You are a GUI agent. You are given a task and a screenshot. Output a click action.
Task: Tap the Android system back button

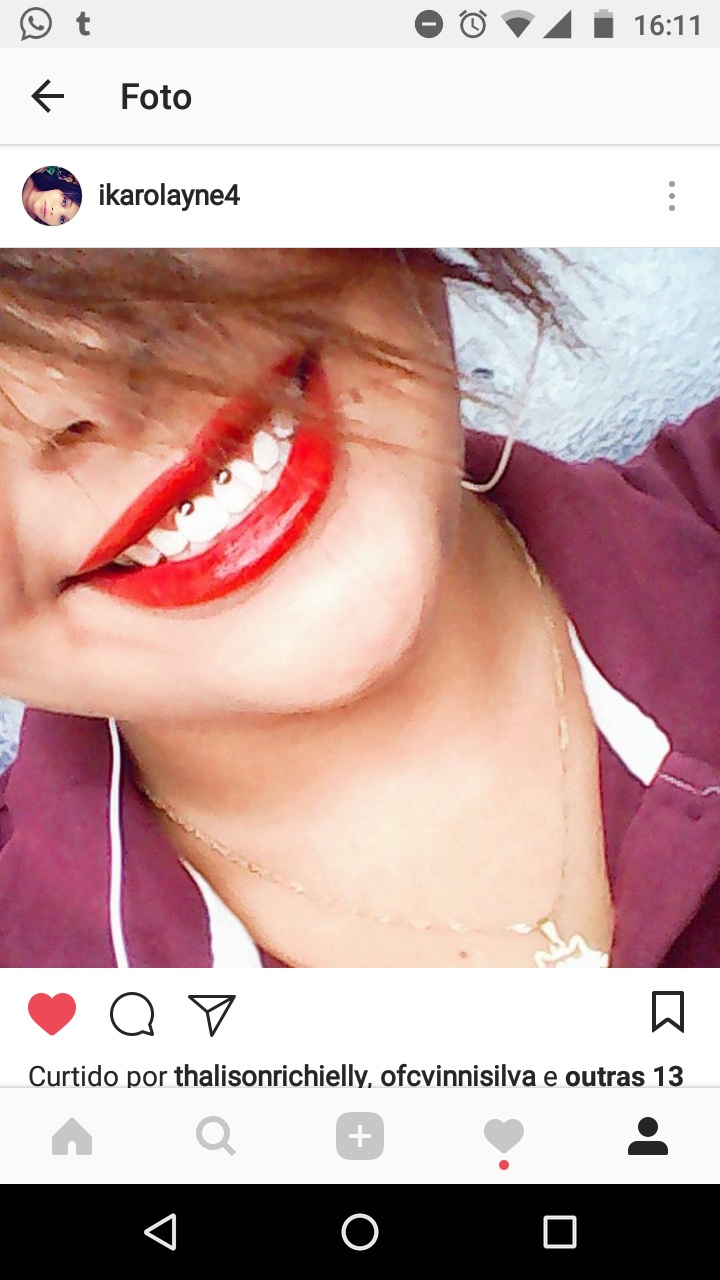pos(161,1232)
